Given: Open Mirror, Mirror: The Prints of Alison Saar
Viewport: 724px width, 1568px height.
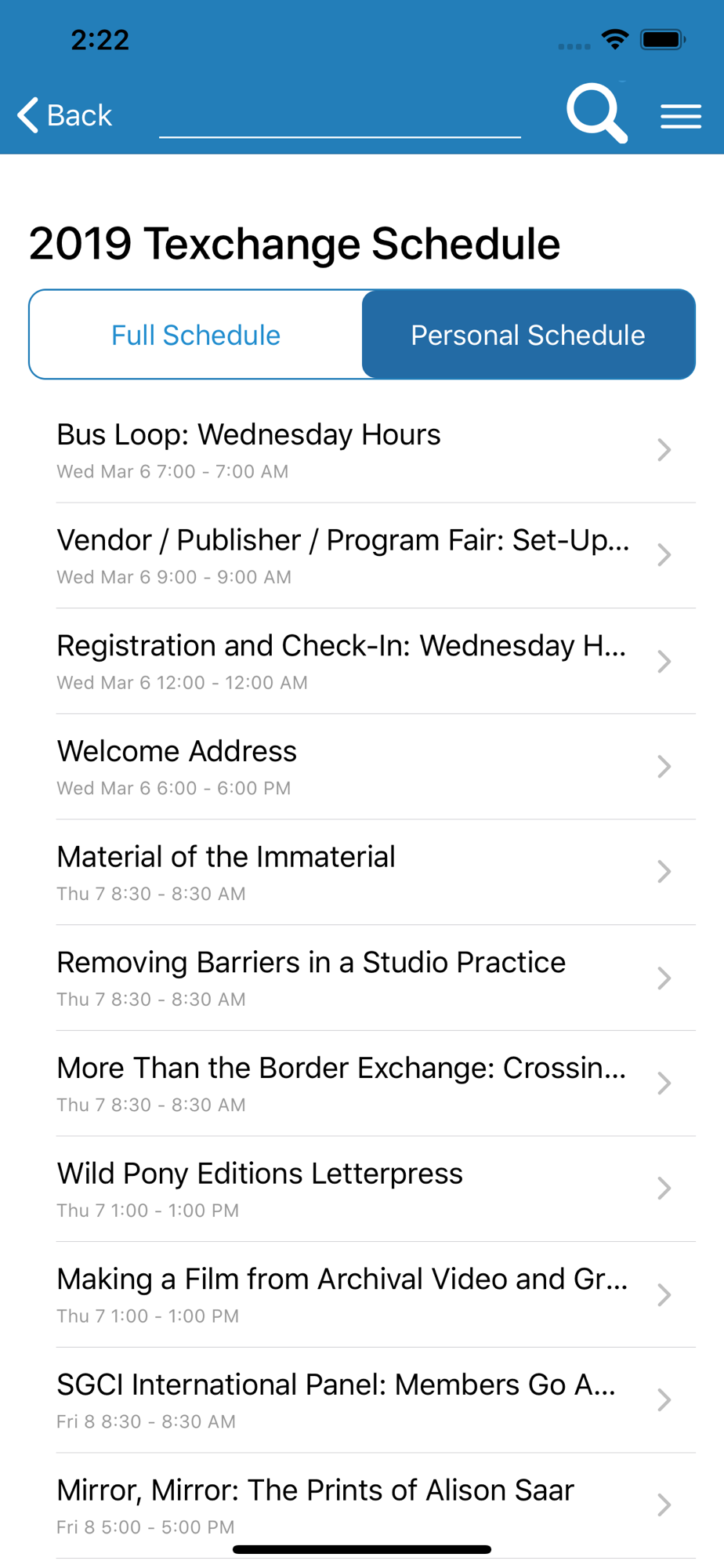Looking at the screenshot, I should click(x=362, y=1506).
